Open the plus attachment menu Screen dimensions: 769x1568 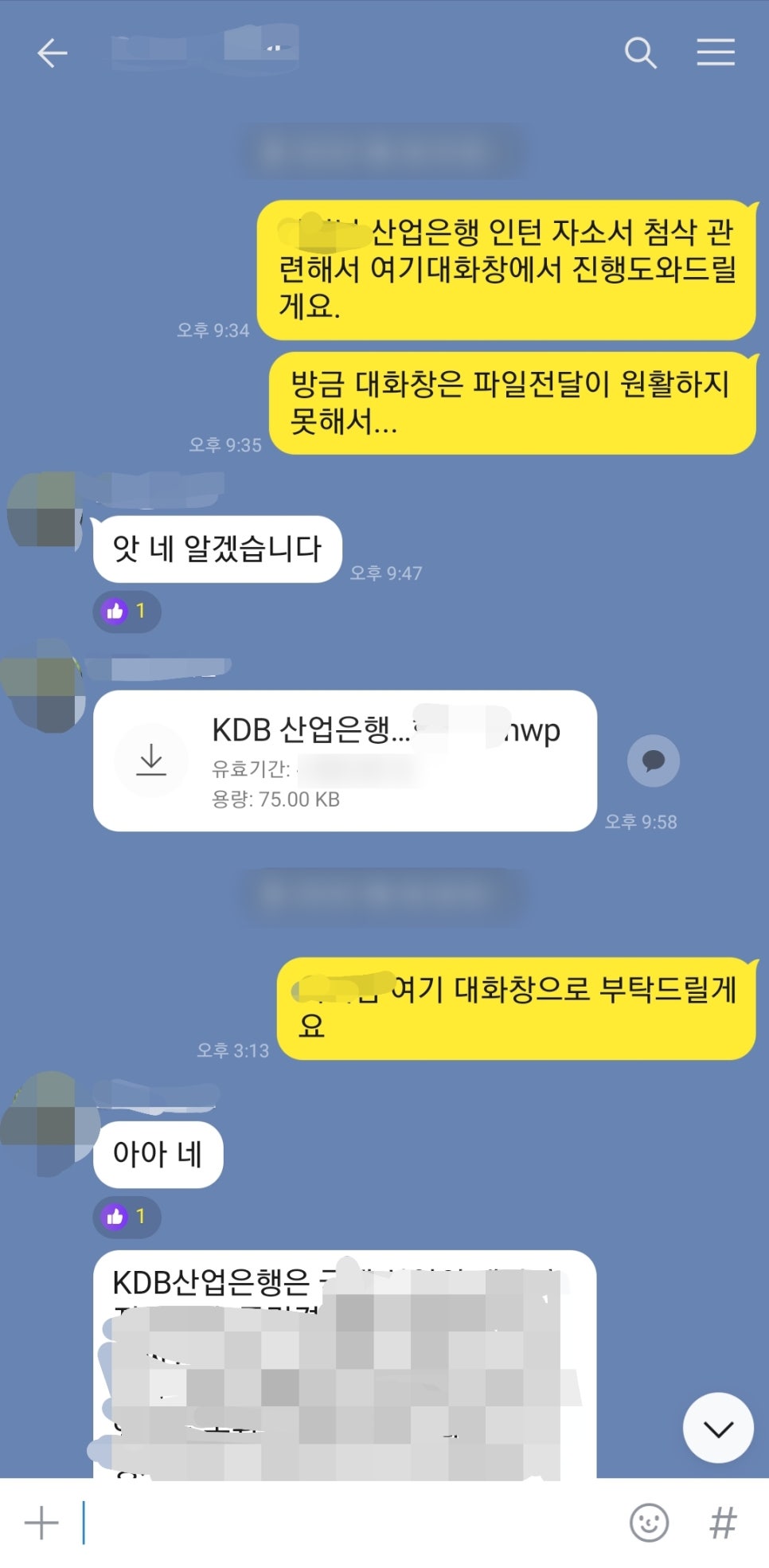[x=41, y=1523]
